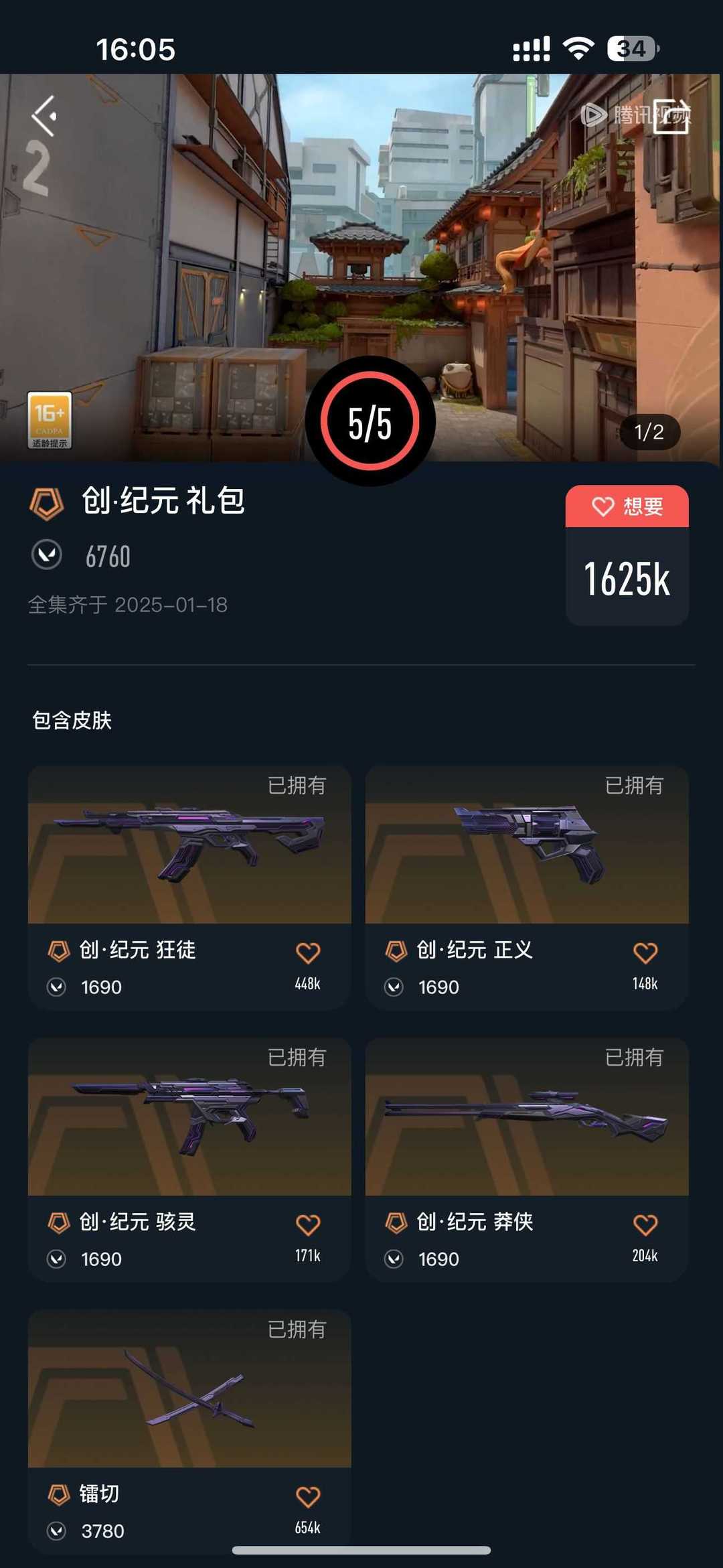Tap the share icon at top right

(x=671, y=116)
